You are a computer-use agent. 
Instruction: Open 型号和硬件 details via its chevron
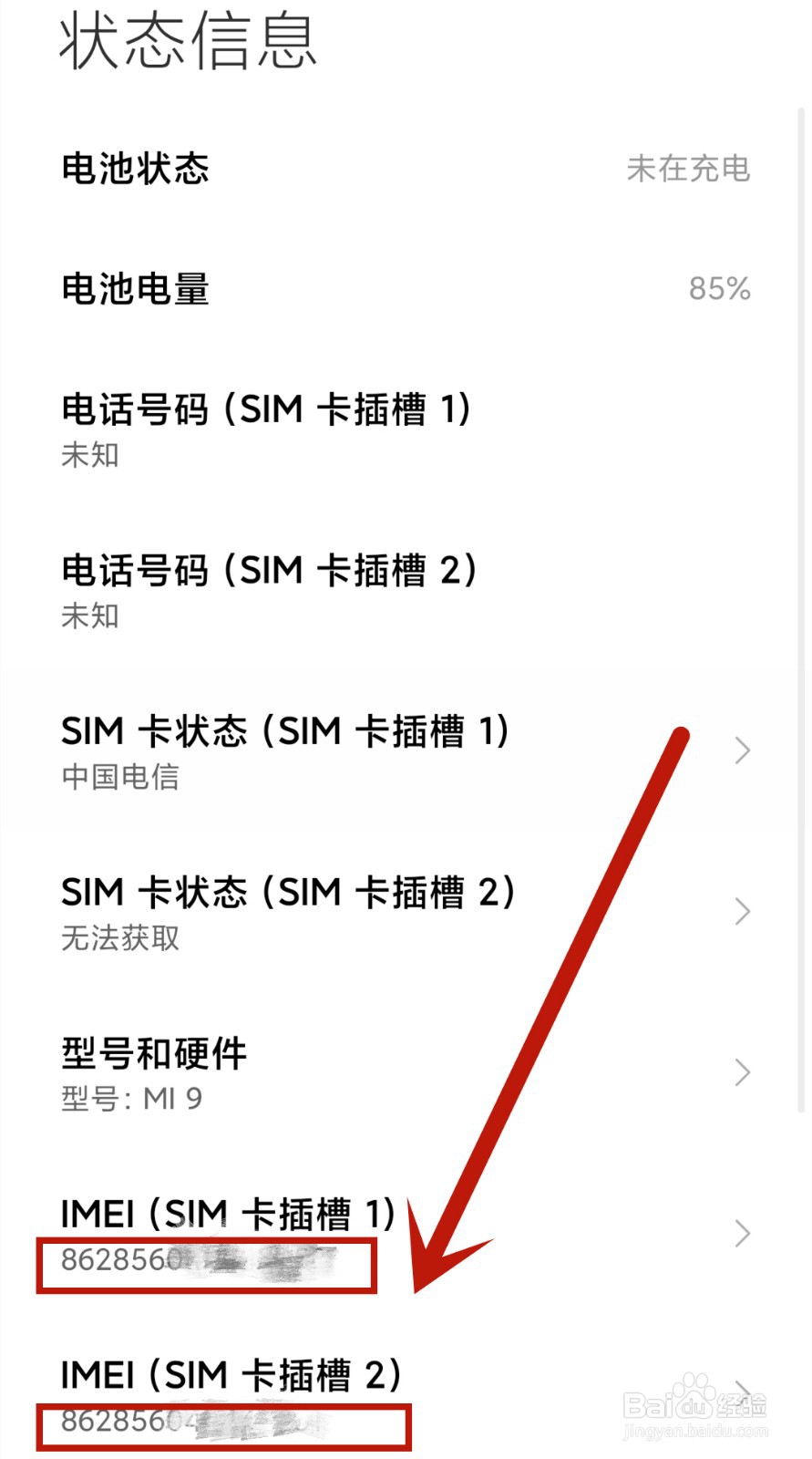743,1073
